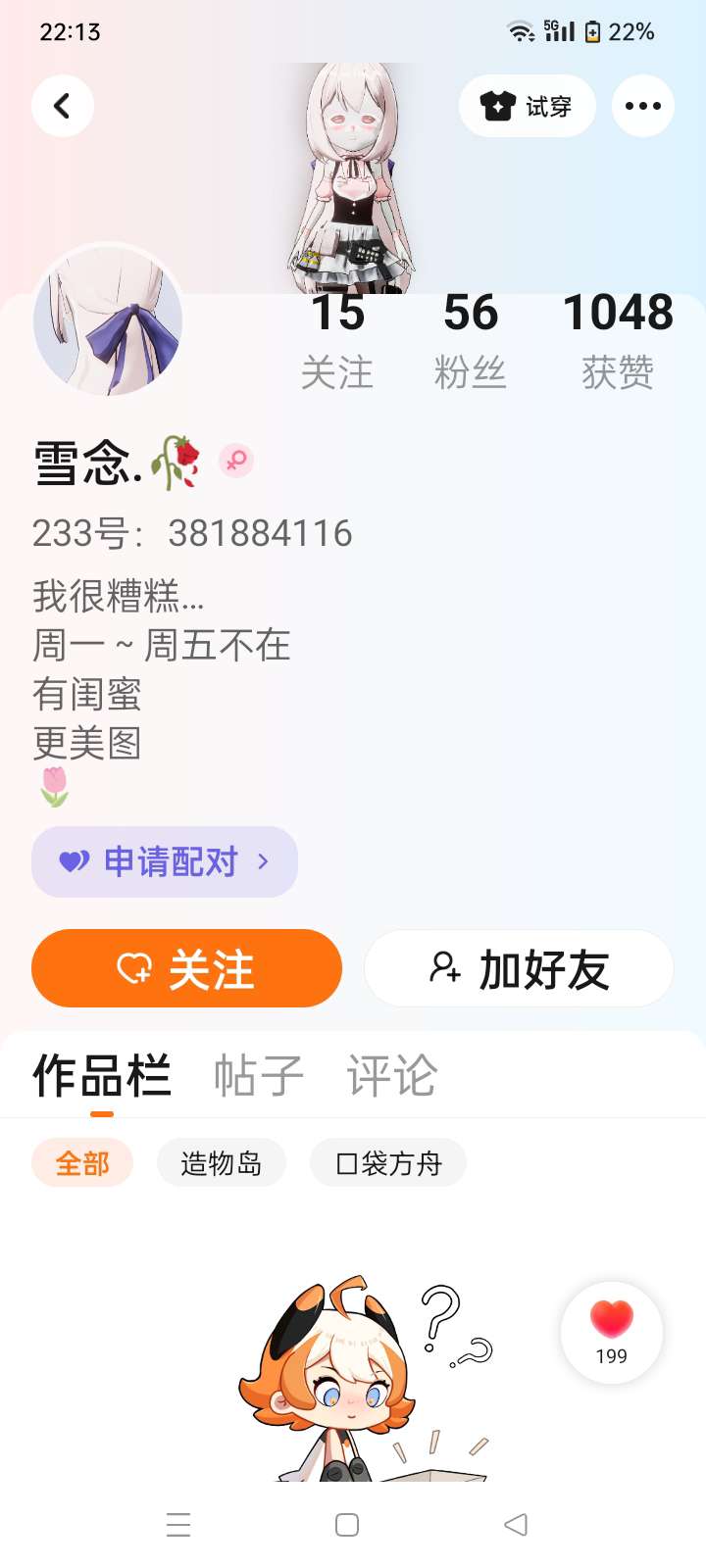Switch to the 帖子 tab

pyautogui.click(x=259, y=1076)
